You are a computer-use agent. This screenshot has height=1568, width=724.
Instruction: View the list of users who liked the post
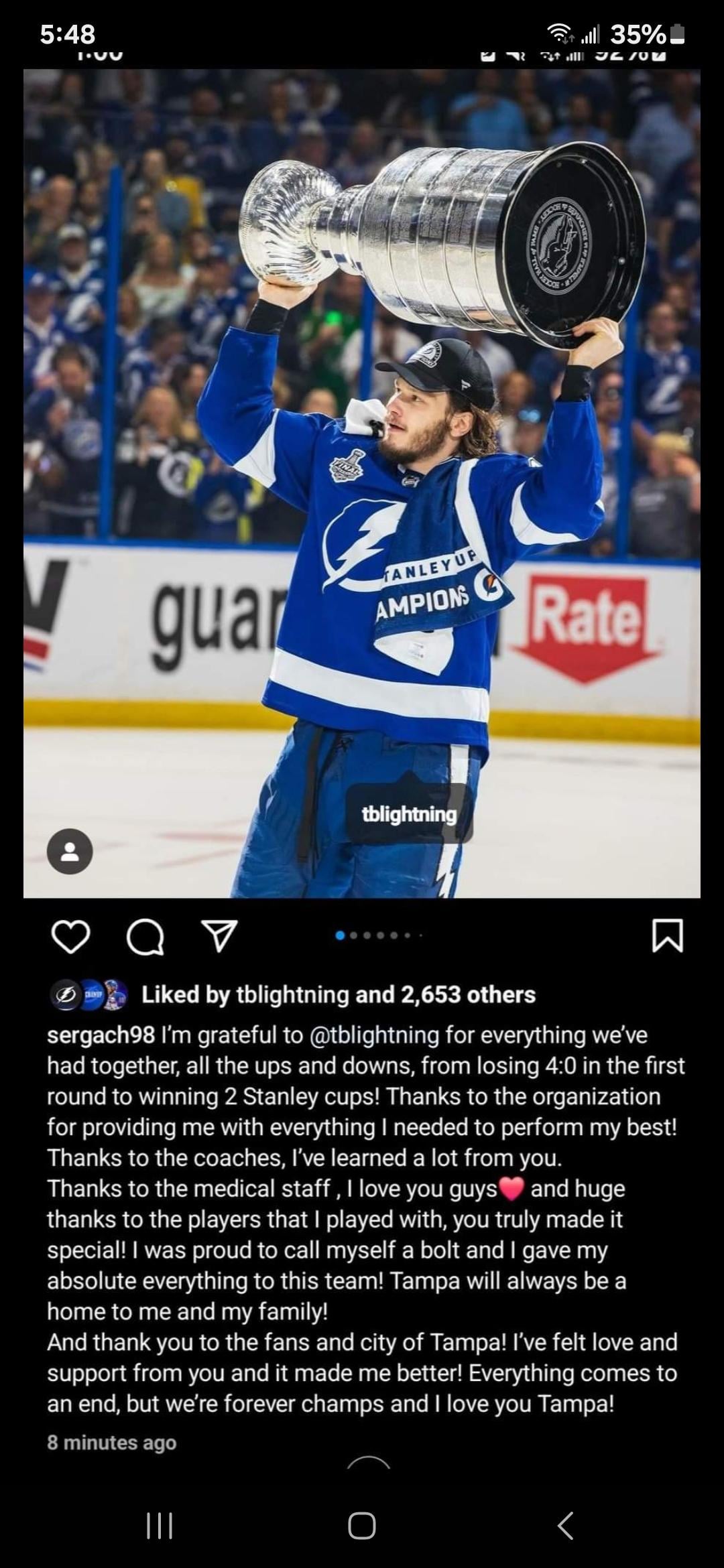pyautogui.click(x=339, y=994)
